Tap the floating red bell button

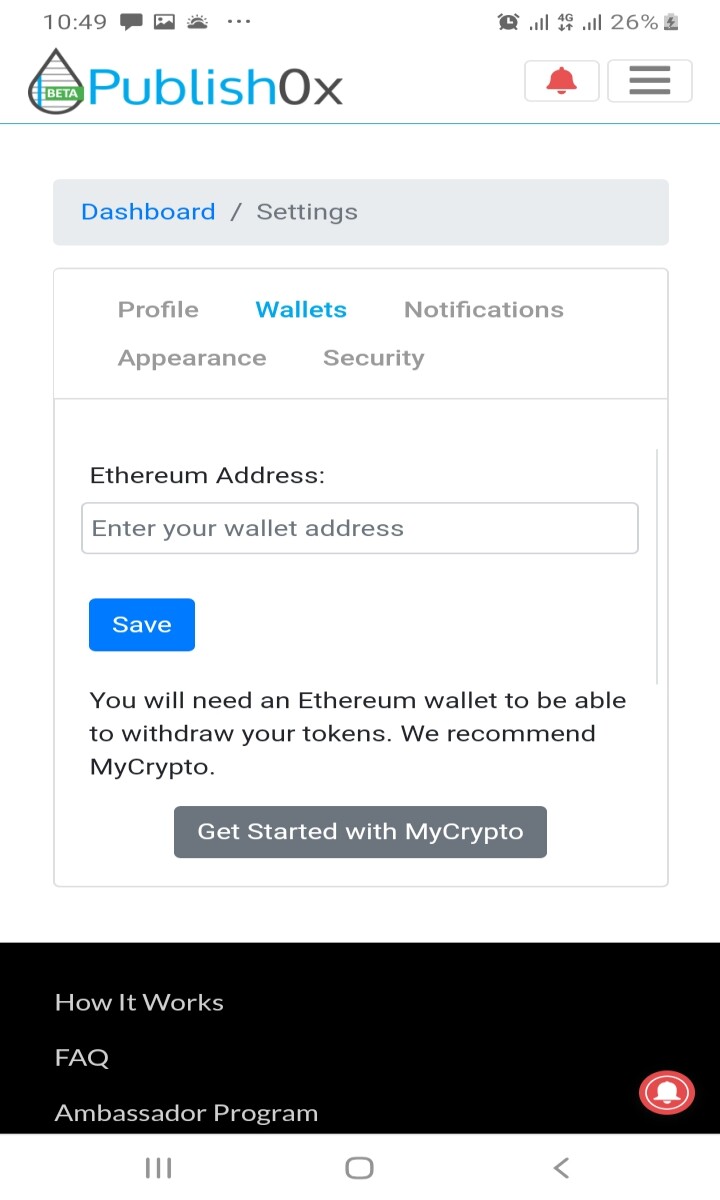click(666, 1092)
